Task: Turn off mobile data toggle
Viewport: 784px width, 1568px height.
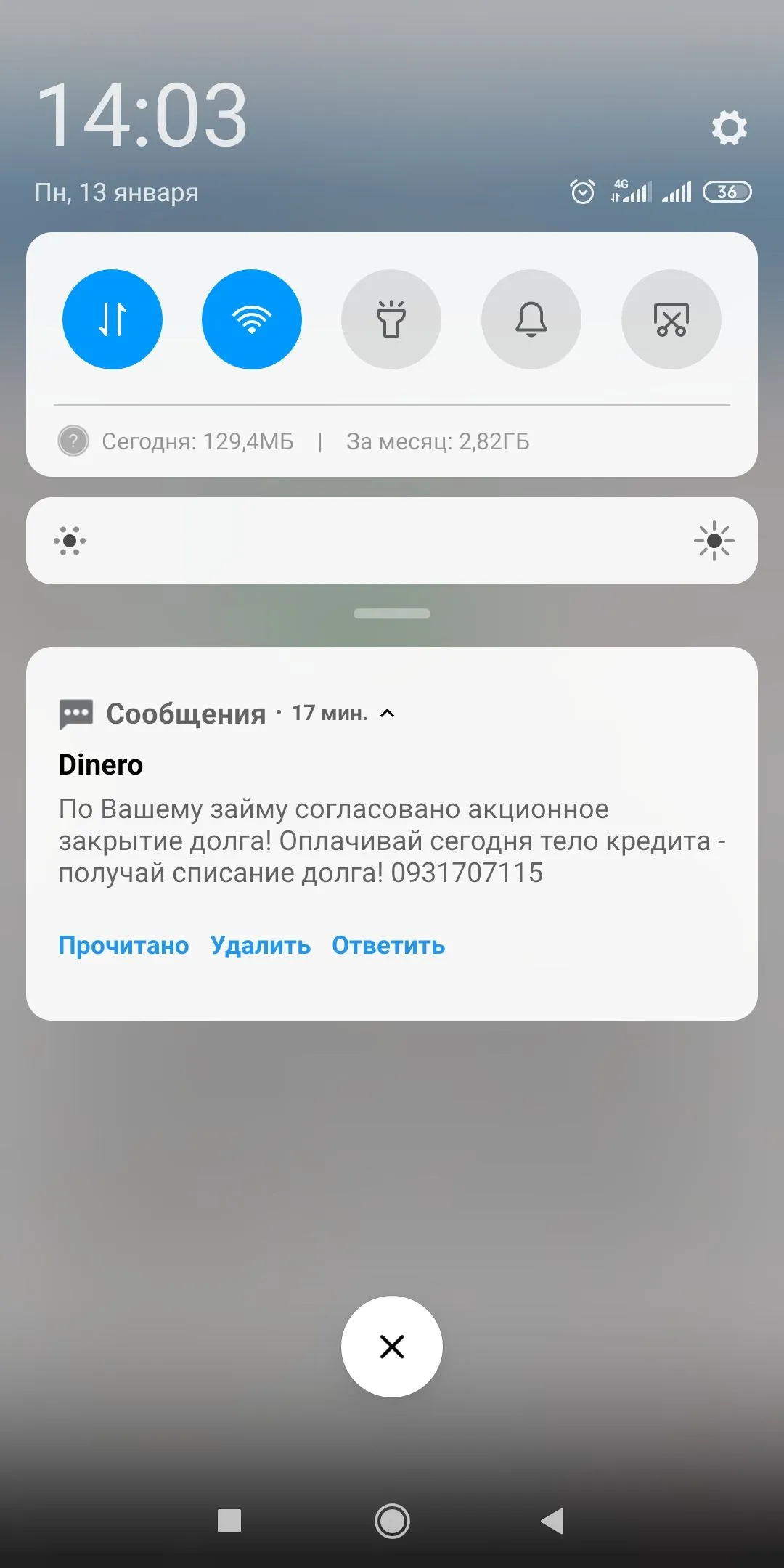Action: click(x=113, y=319)
